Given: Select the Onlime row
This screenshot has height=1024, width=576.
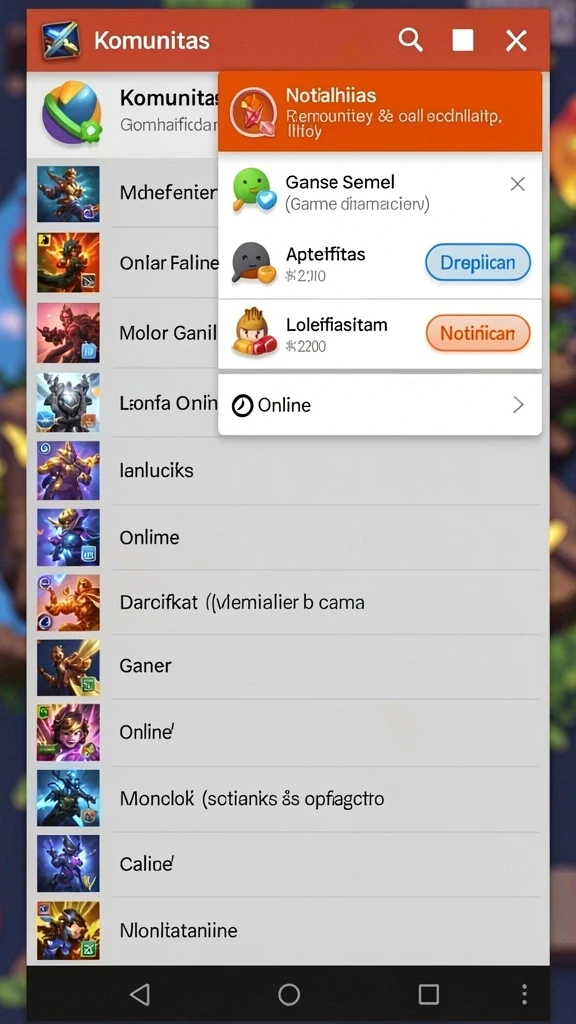Looking at the screenshot, I should (288, 537).
